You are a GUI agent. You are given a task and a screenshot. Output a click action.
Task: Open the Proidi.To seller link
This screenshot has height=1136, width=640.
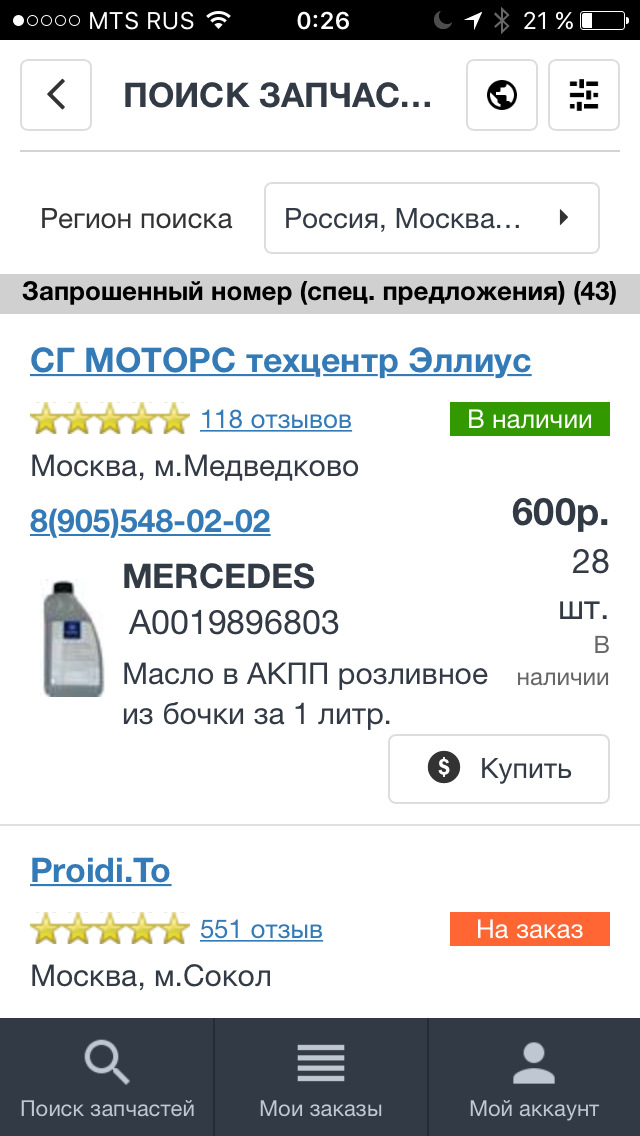click(100, 871)
